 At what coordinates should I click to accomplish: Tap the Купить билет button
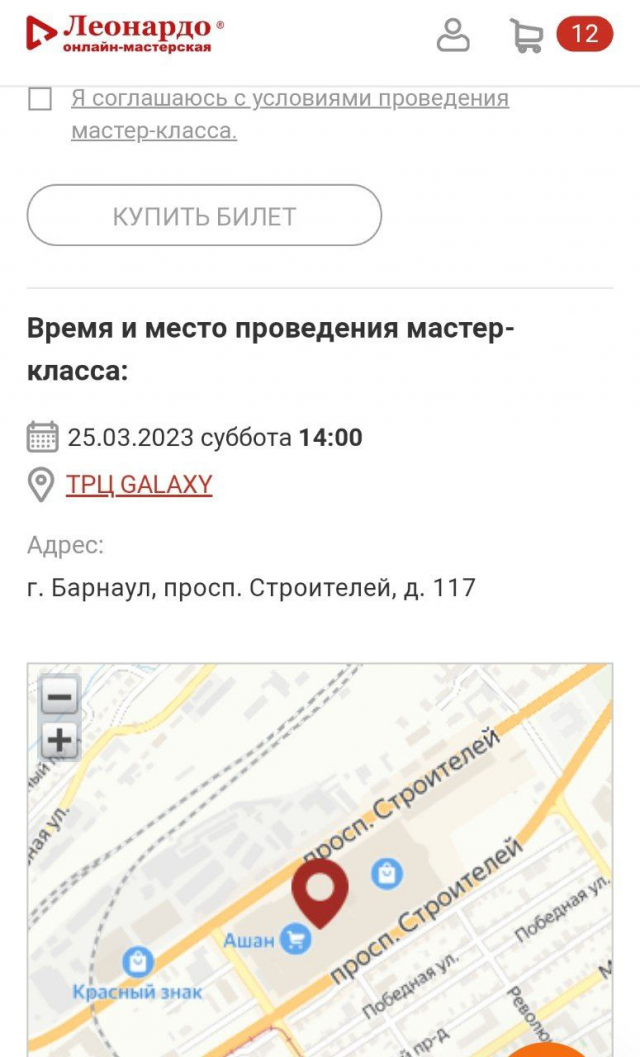point(204,215)
